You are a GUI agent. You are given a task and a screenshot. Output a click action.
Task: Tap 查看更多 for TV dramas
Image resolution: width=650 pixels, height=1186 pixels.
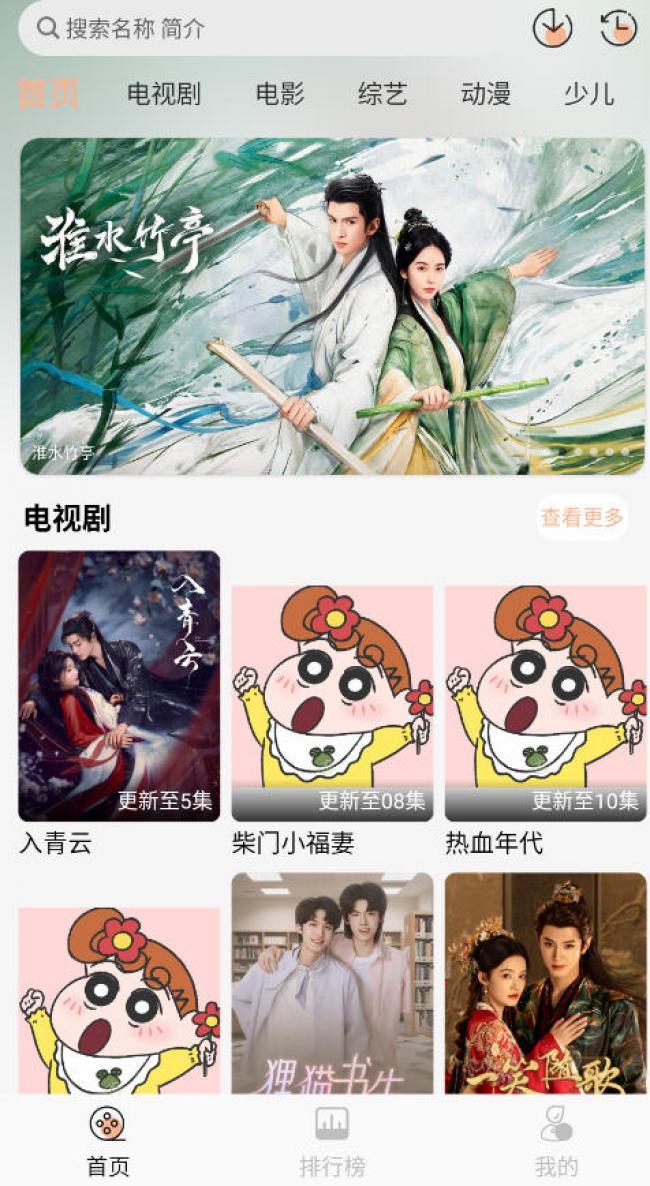pos(582,517)
